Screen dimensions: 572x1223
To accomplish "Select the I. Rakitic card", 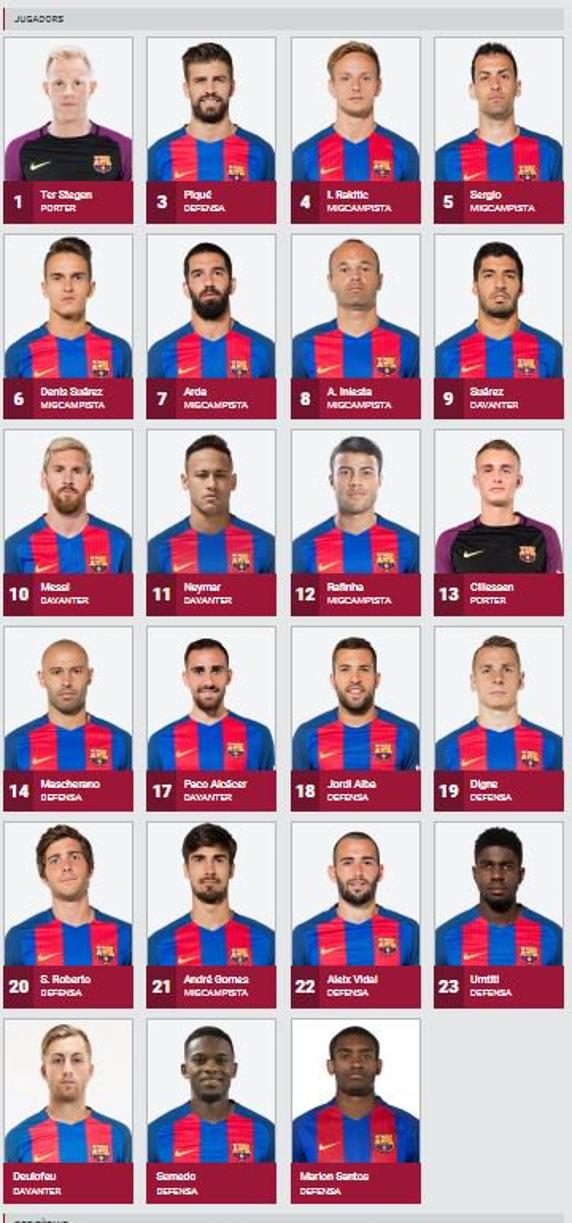I will point(355,130).
